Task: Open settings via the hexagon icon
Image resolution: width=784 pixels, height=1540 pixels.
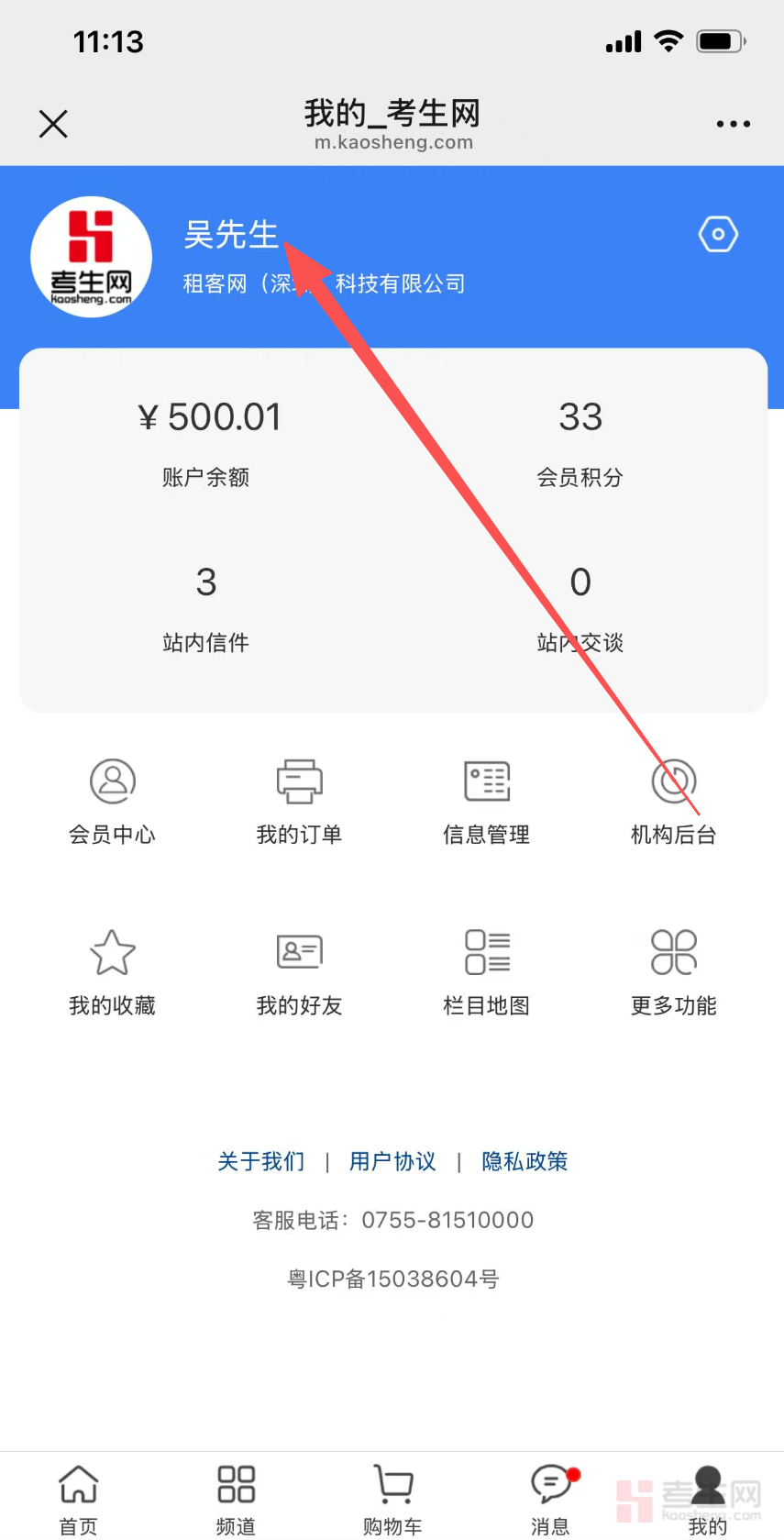Action: pyautogui.click(x=718, y=235)
